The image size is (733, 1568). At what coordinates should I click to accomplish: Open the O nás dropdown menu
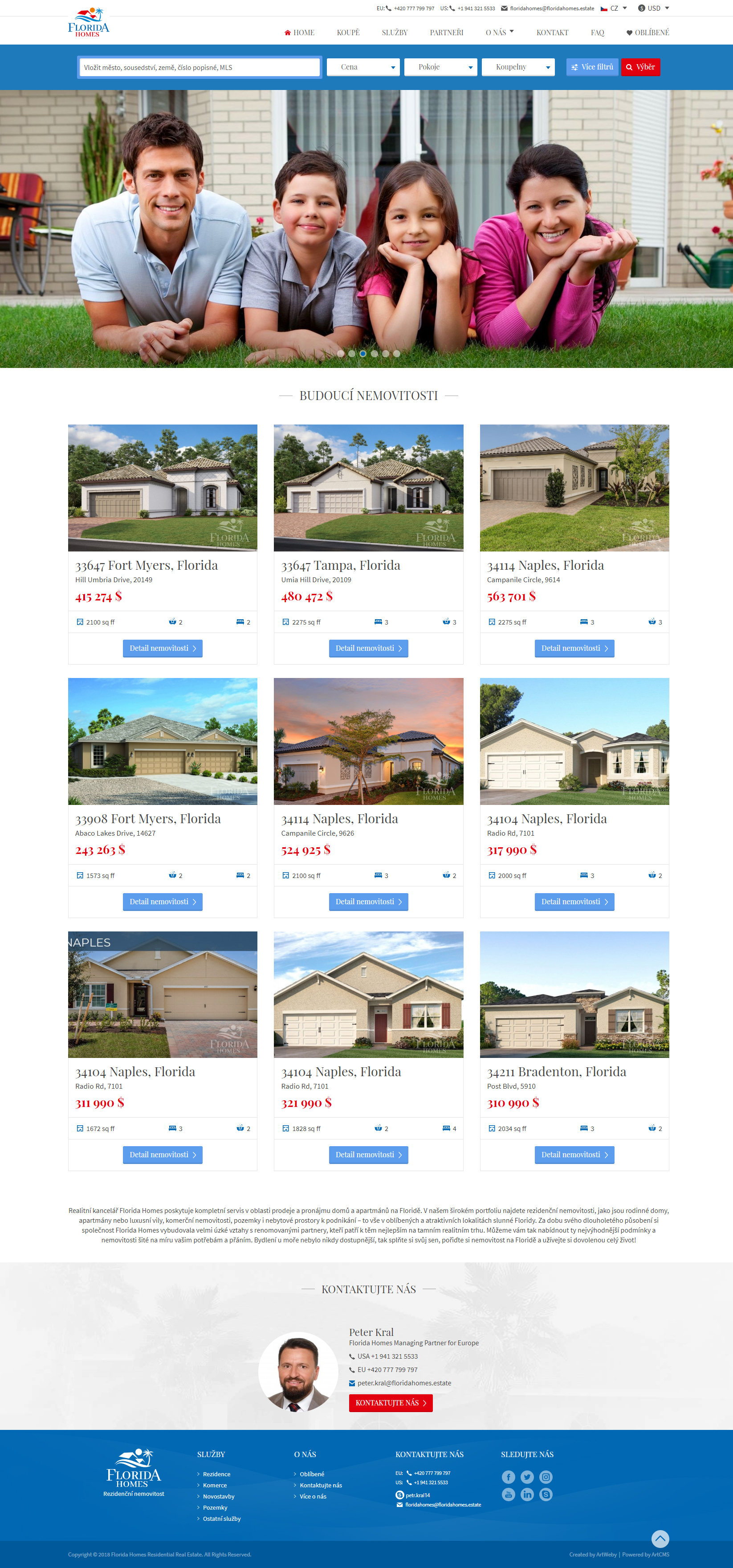499,33
